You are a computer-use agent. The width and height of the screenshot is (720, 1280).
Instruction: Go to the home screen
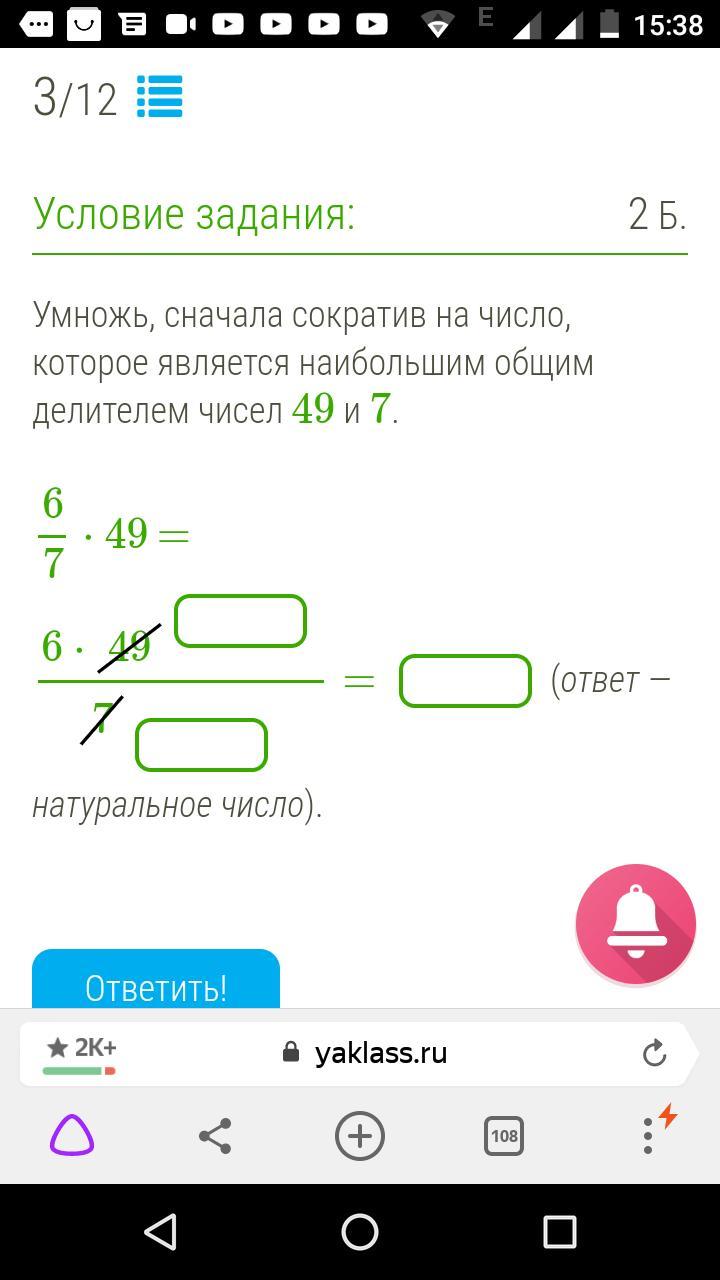(x=360, y=1232)
